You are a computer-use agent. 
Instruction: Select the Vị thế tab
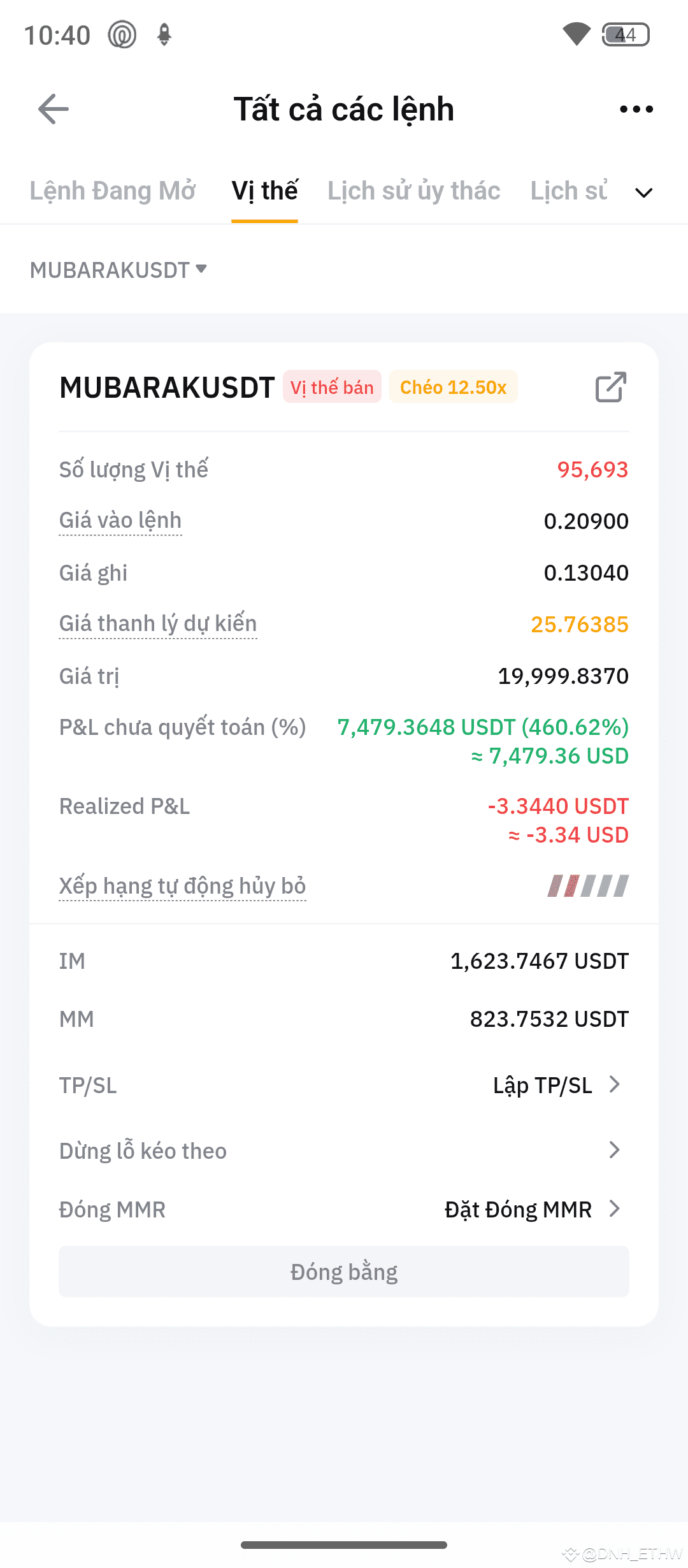[264, 191]
